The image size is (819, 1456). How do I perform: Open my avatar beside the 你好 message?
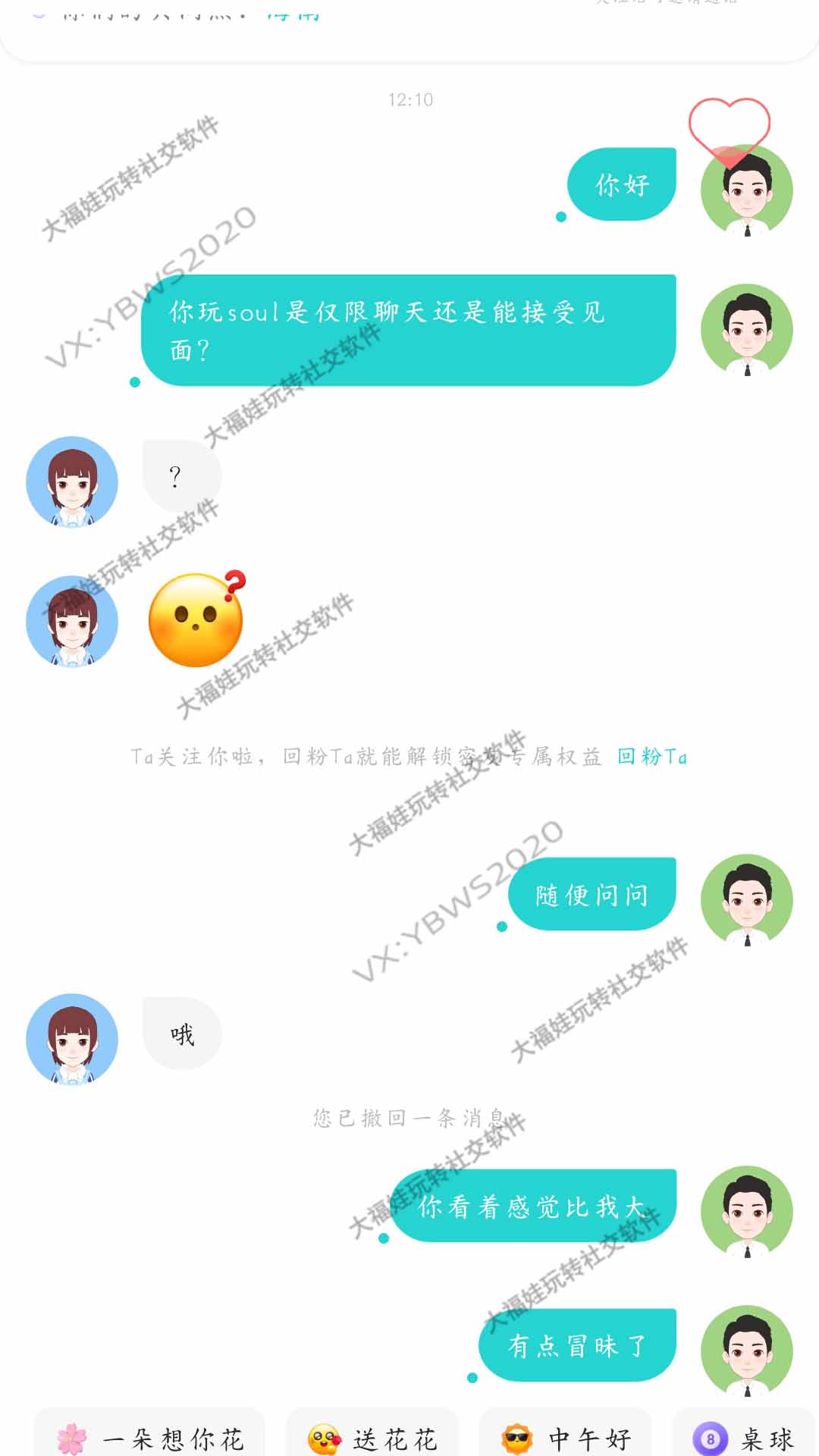click(x=746, y=190)
